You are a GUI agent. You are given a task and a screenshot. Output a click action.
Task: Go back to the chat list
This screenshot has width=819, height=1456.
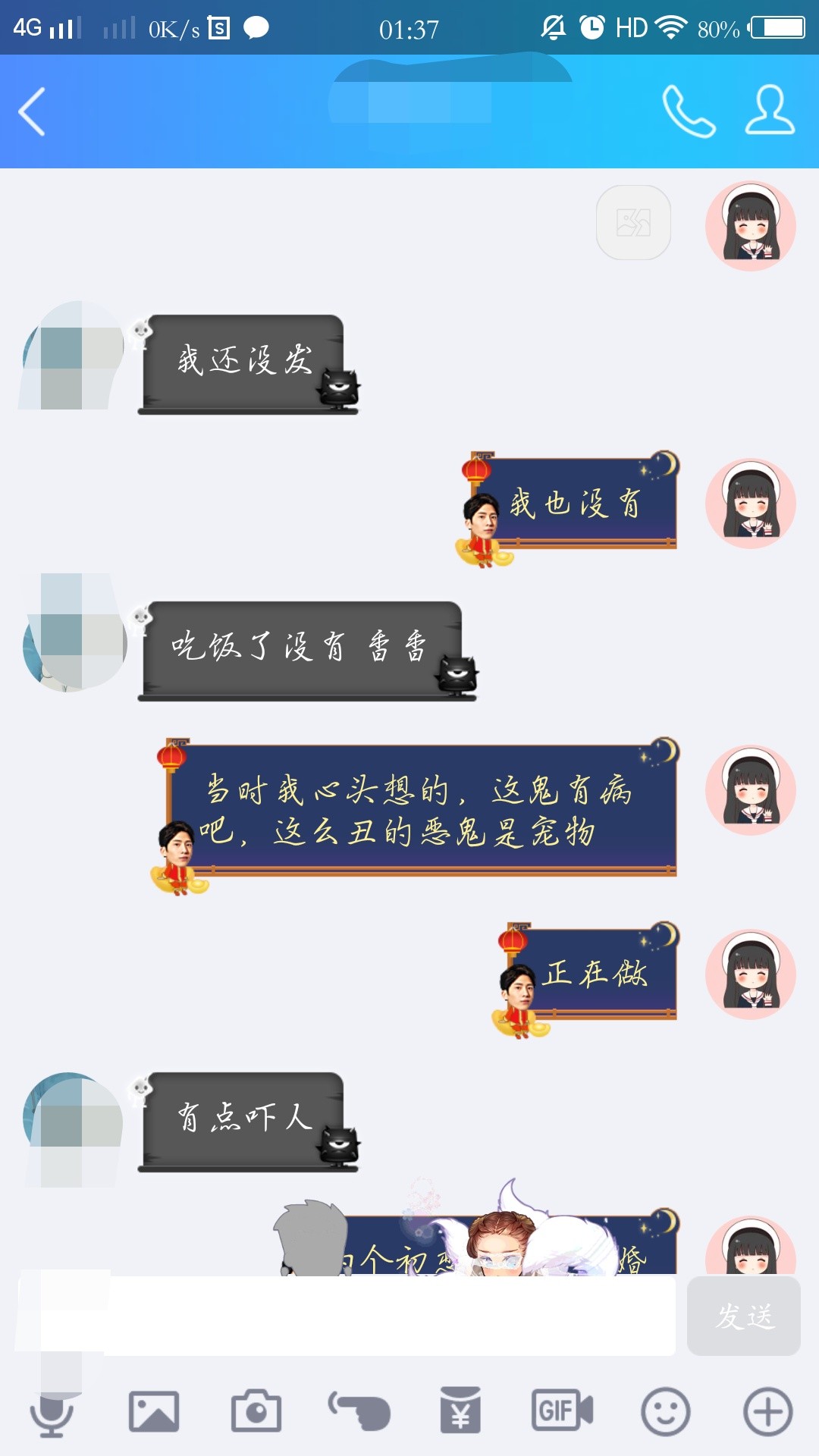click(x=32, y=111)
